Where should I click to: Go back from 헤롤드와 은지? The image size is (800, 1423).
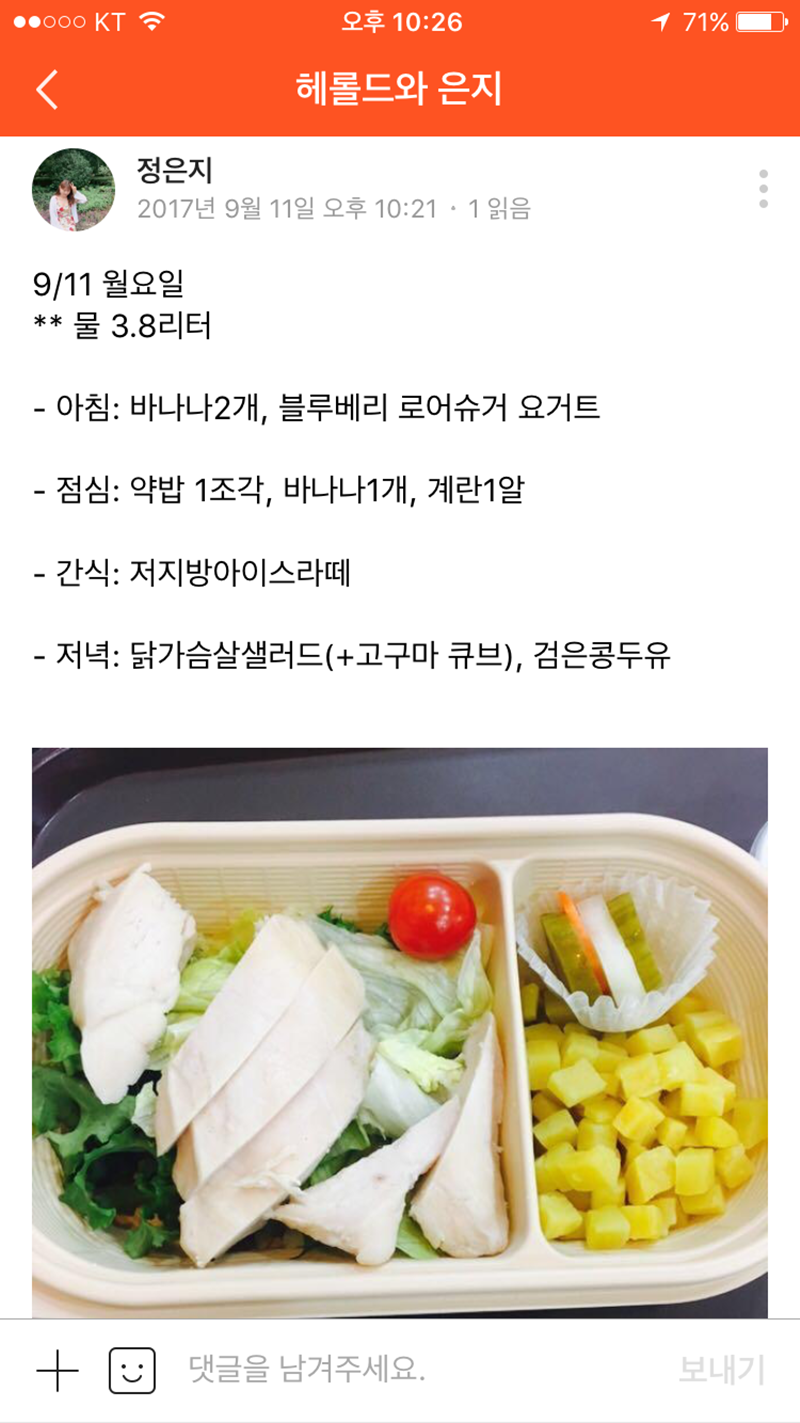[47, 89]
